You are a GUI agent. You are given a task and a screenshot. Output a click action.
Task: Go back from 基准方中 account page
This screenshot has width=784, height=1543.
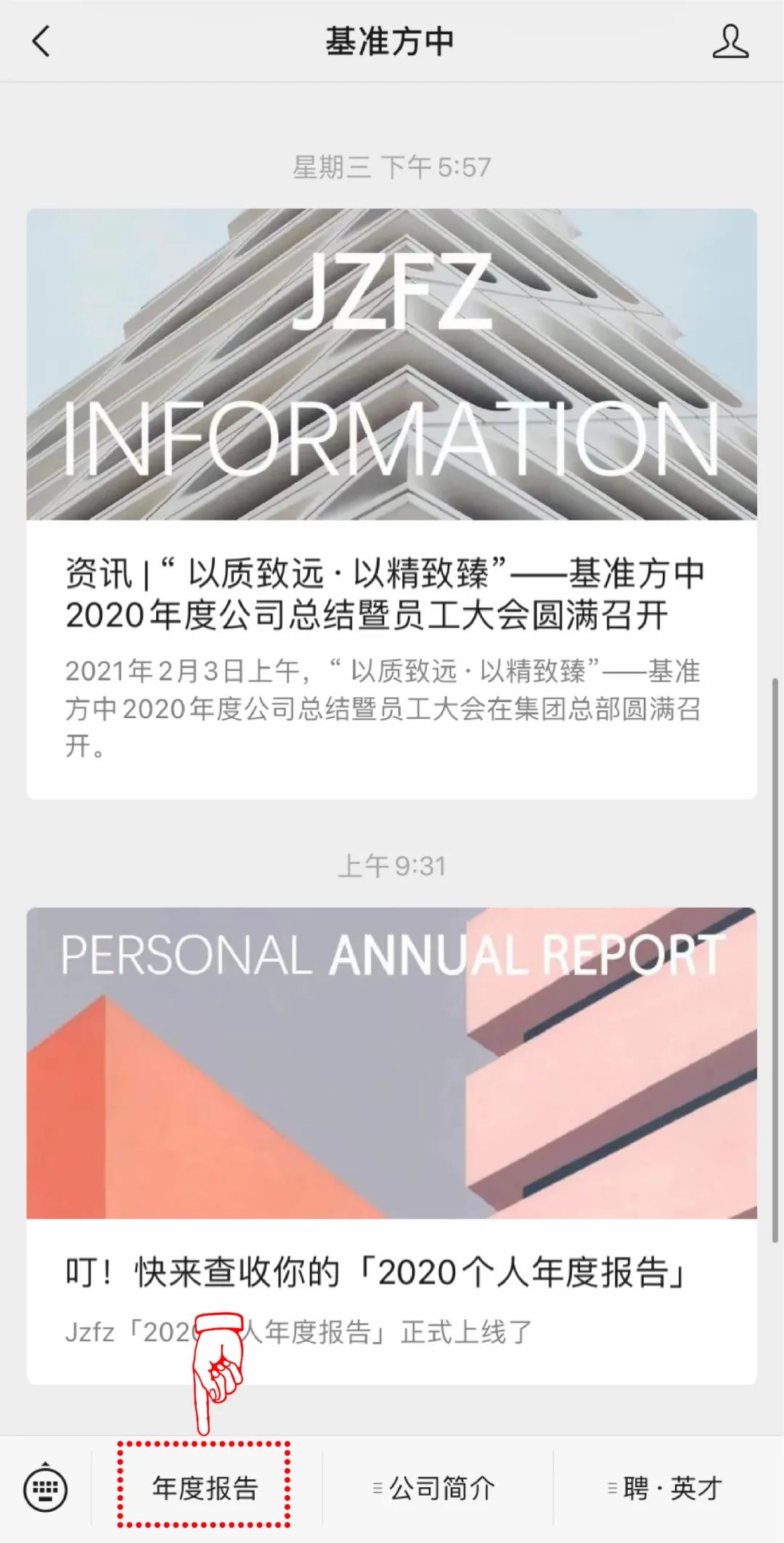(x=41, y=41)
